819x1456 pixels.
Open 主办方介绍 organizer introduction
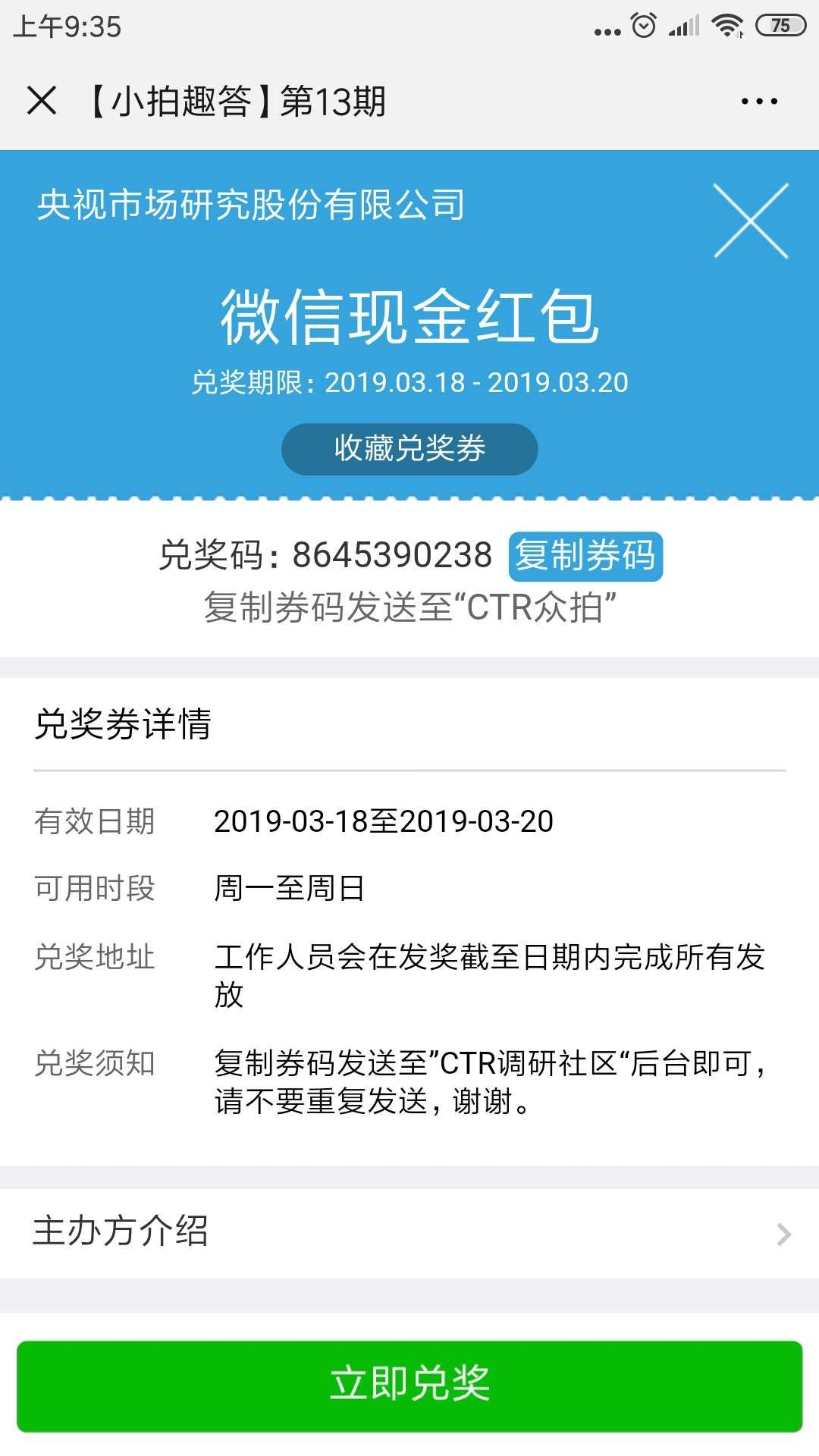(409, 1232)
